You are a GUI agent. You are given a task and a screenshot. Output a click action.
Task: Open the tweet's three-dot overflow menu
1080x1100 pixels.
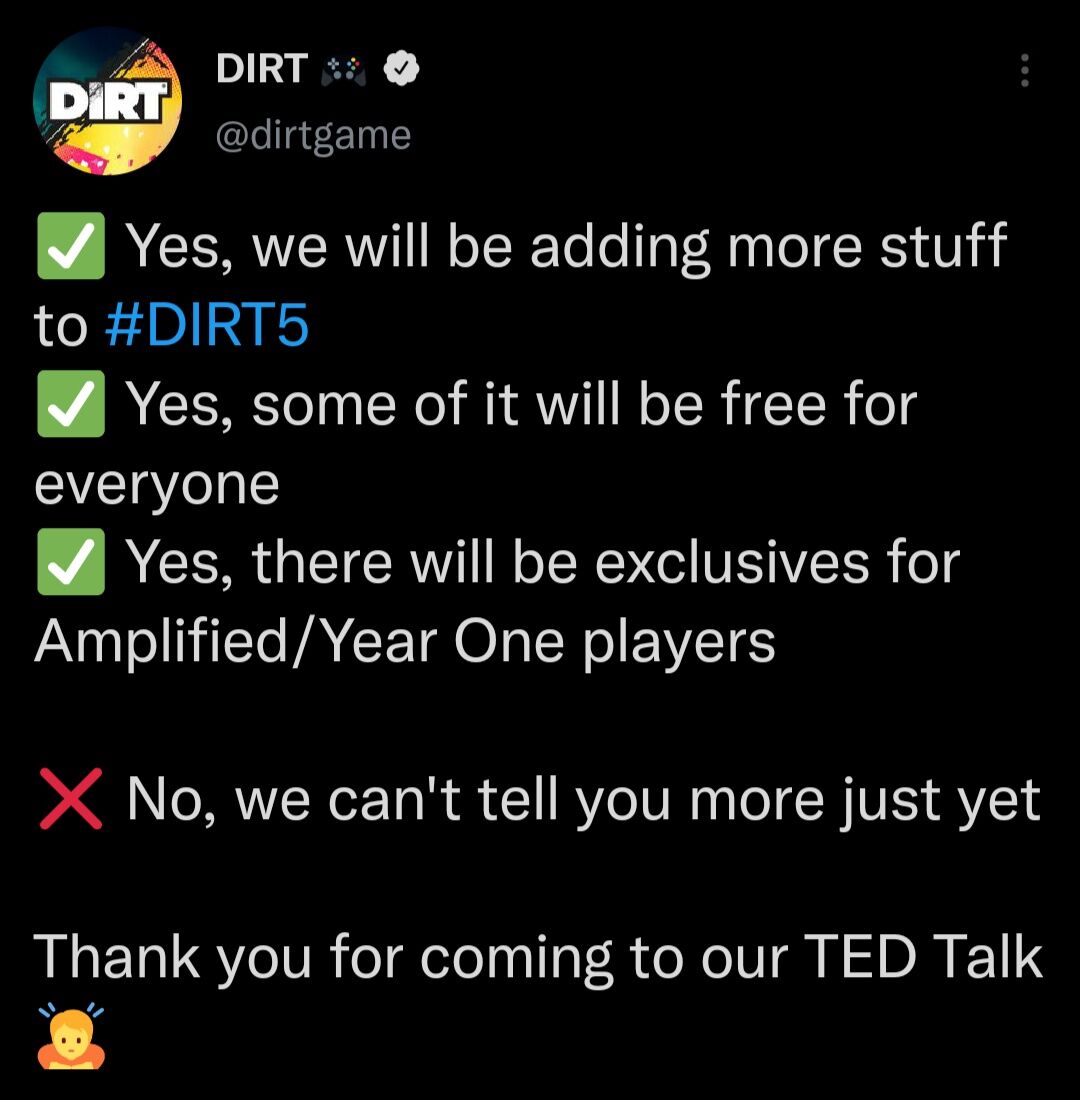click(1024, 71)
